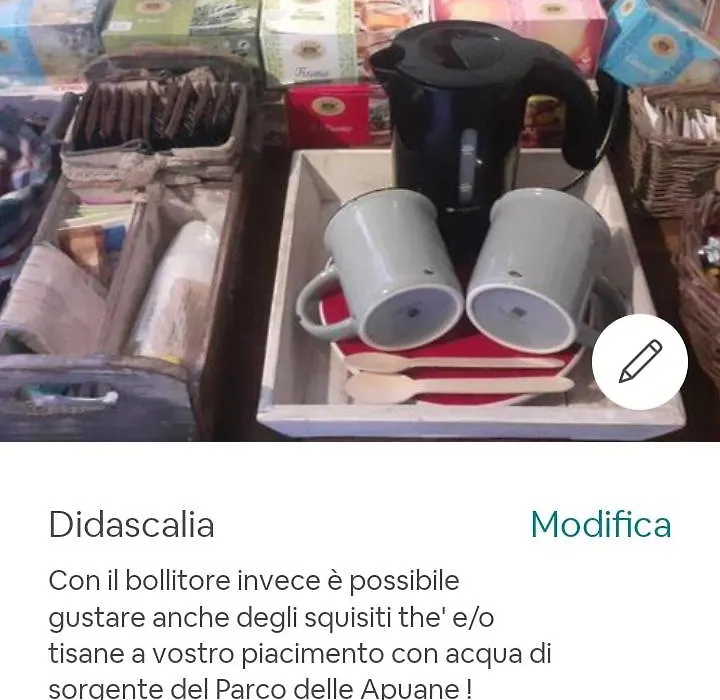Tap Modifica to edit the caption

tap(600, 524)
